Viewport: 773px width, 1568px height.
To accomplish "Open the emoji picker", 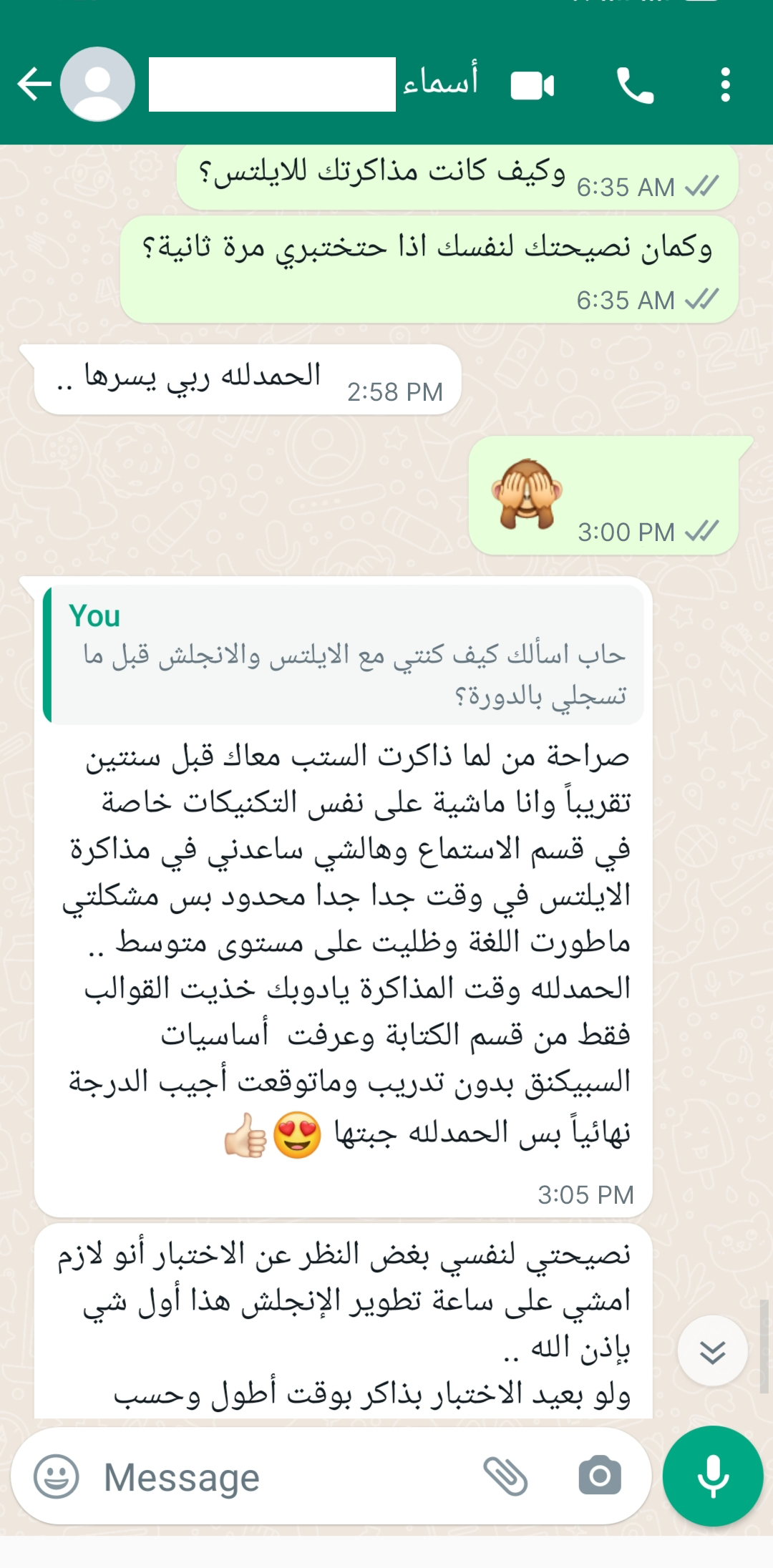I will point(57,1476).
